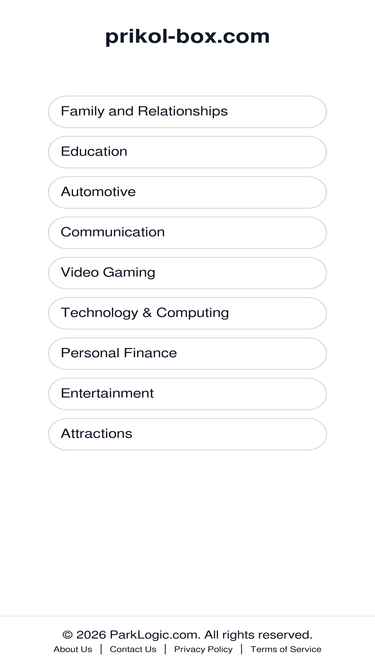Open the Video Gaming category
This screenshot has width=375, height=667.
pyautogui.click(x=187, y=273)
